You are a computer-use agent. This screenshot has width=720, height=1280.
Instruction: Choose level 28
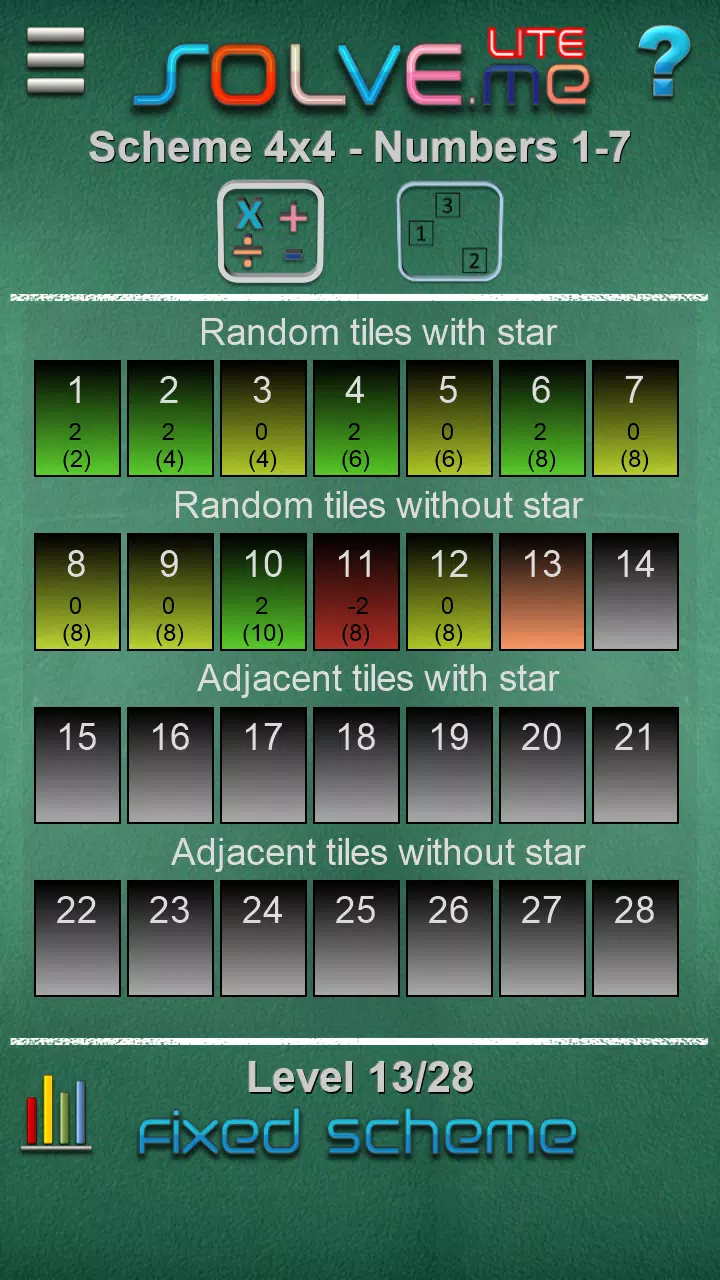[x=635, y=938]
